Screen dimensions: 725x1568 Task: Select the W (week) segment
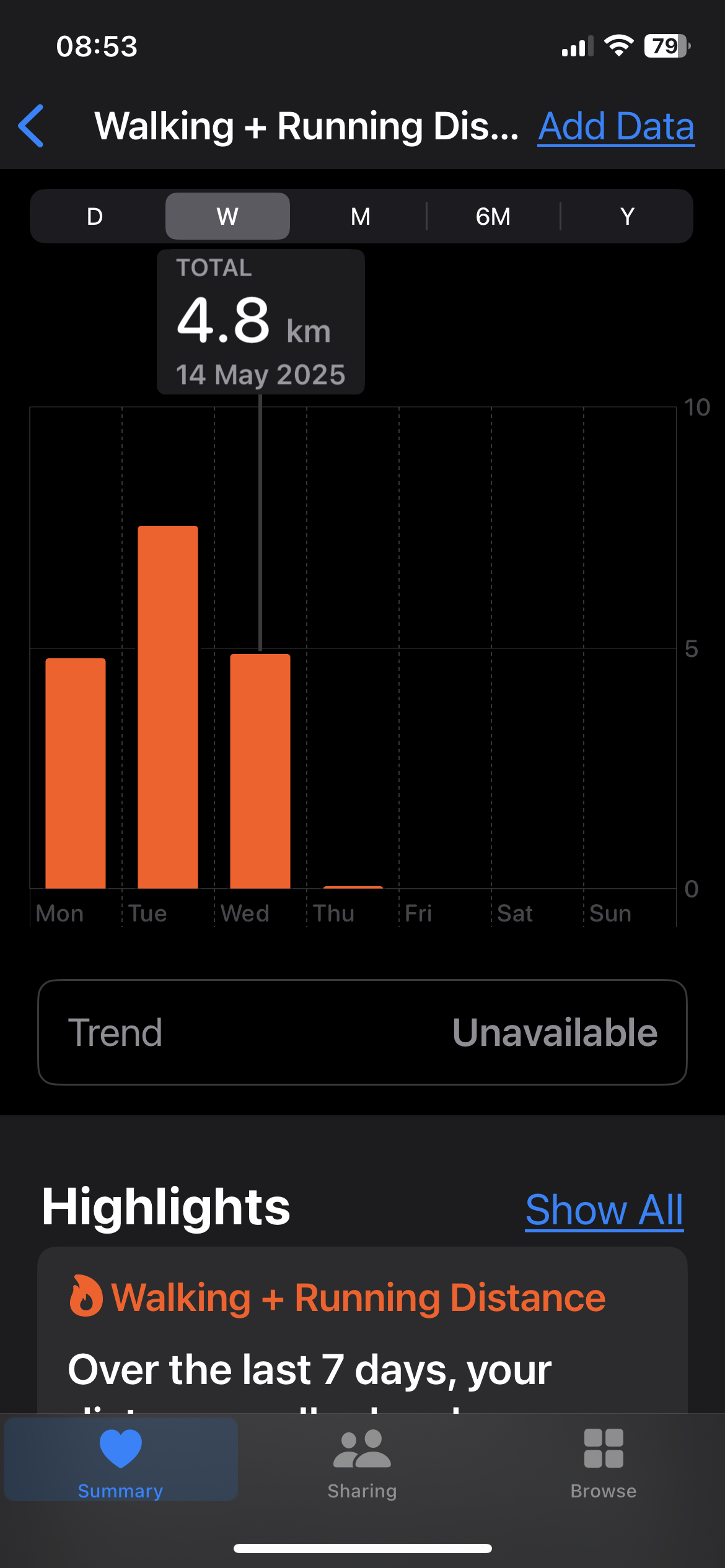click(227, 216)
